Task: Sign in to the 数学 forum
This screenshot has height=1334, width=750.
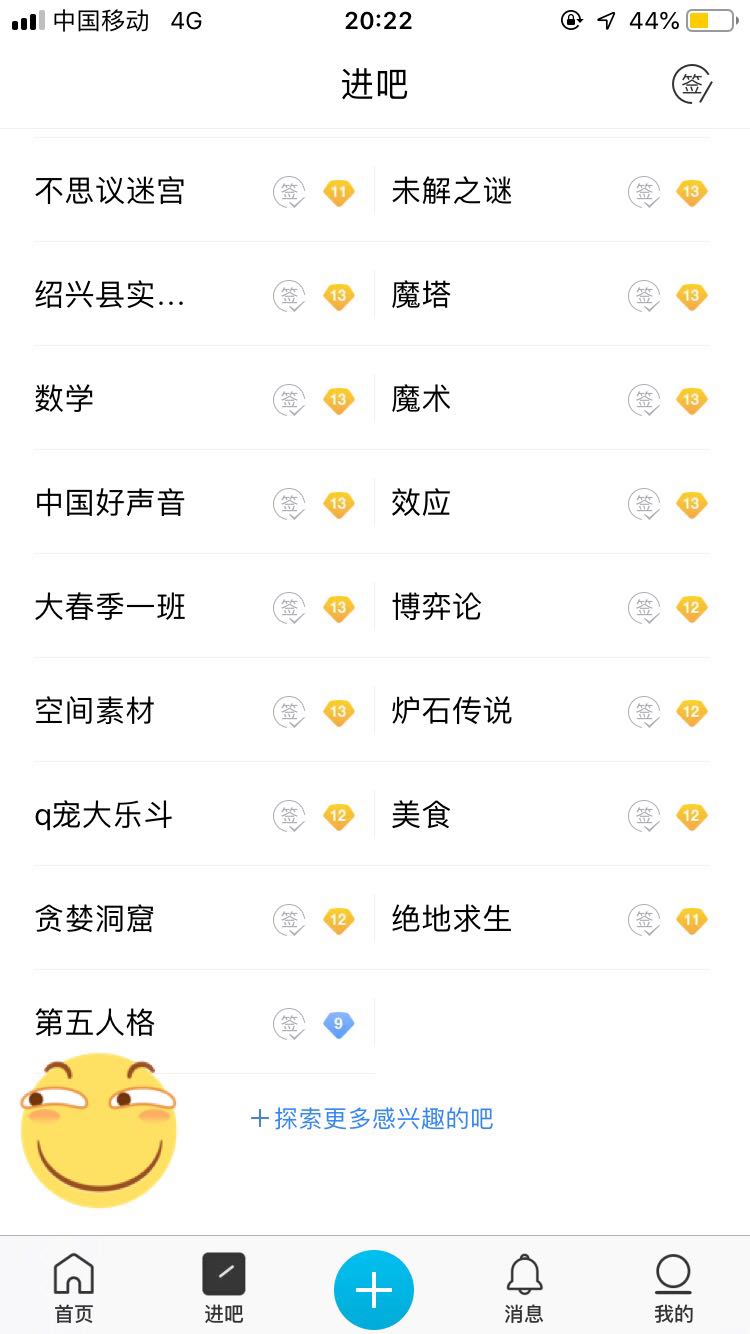Action: [290, 400]
